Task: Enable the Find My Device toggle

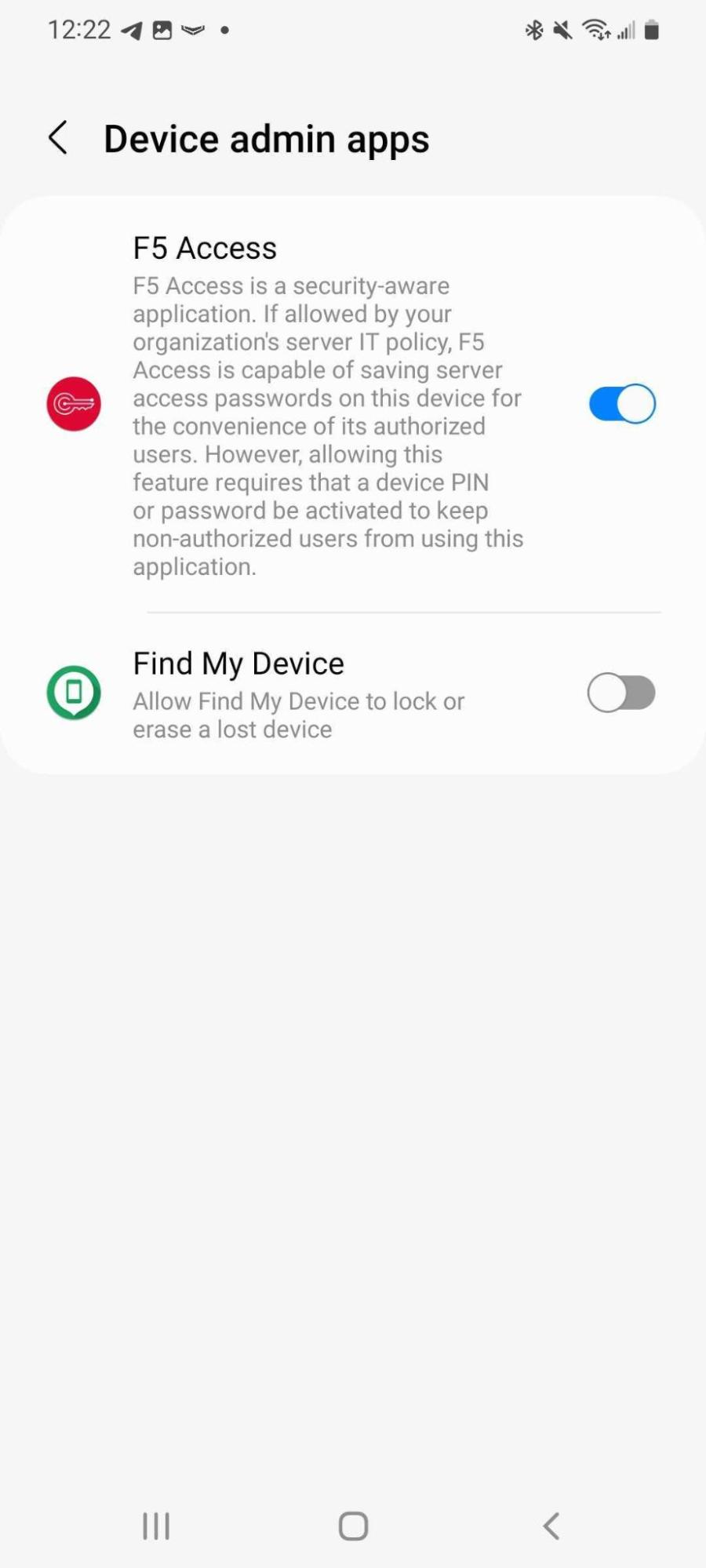Action: [x=621, y=693]
